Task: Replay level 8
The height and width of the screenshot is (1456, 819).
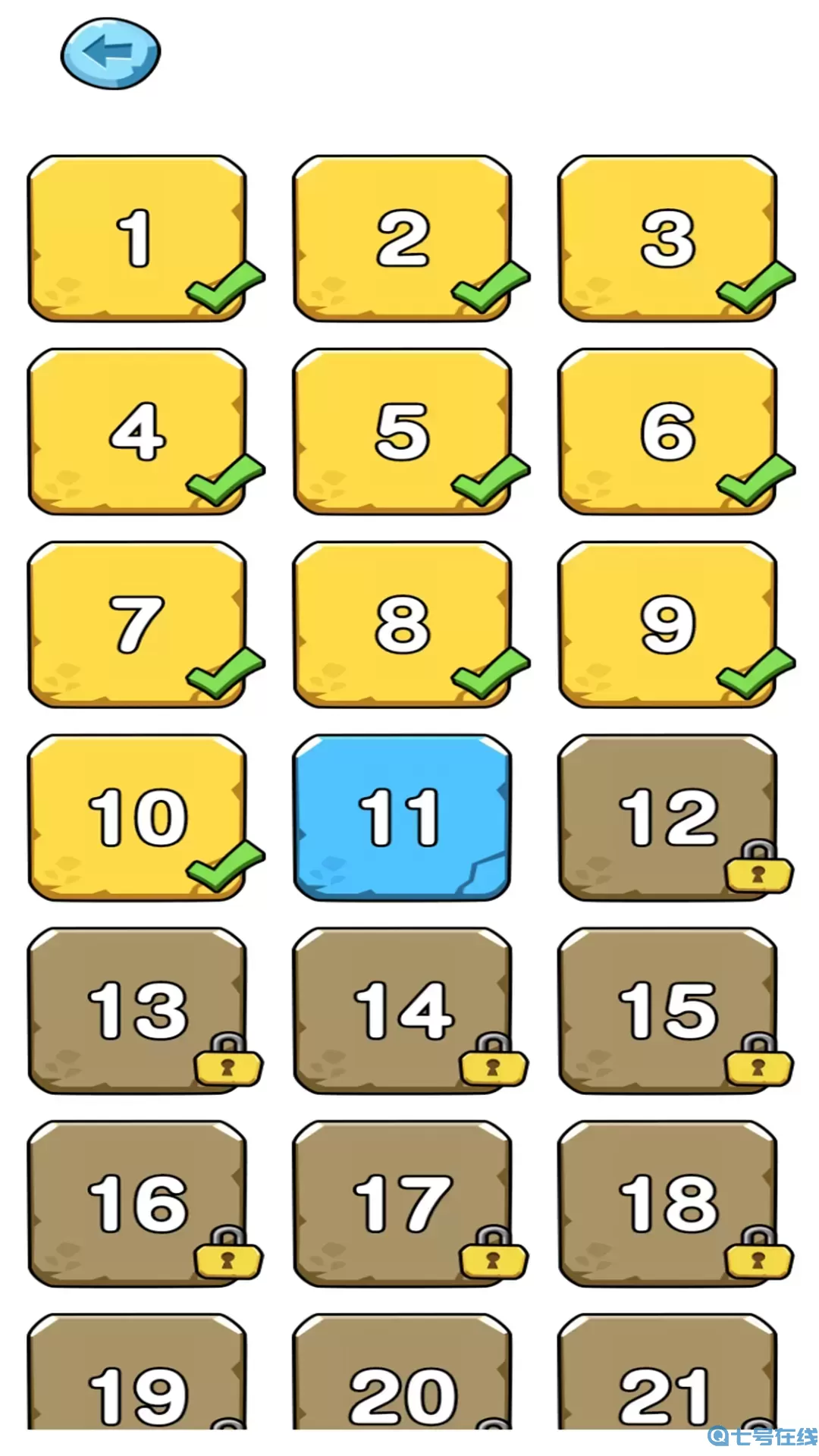Action: 403,624
